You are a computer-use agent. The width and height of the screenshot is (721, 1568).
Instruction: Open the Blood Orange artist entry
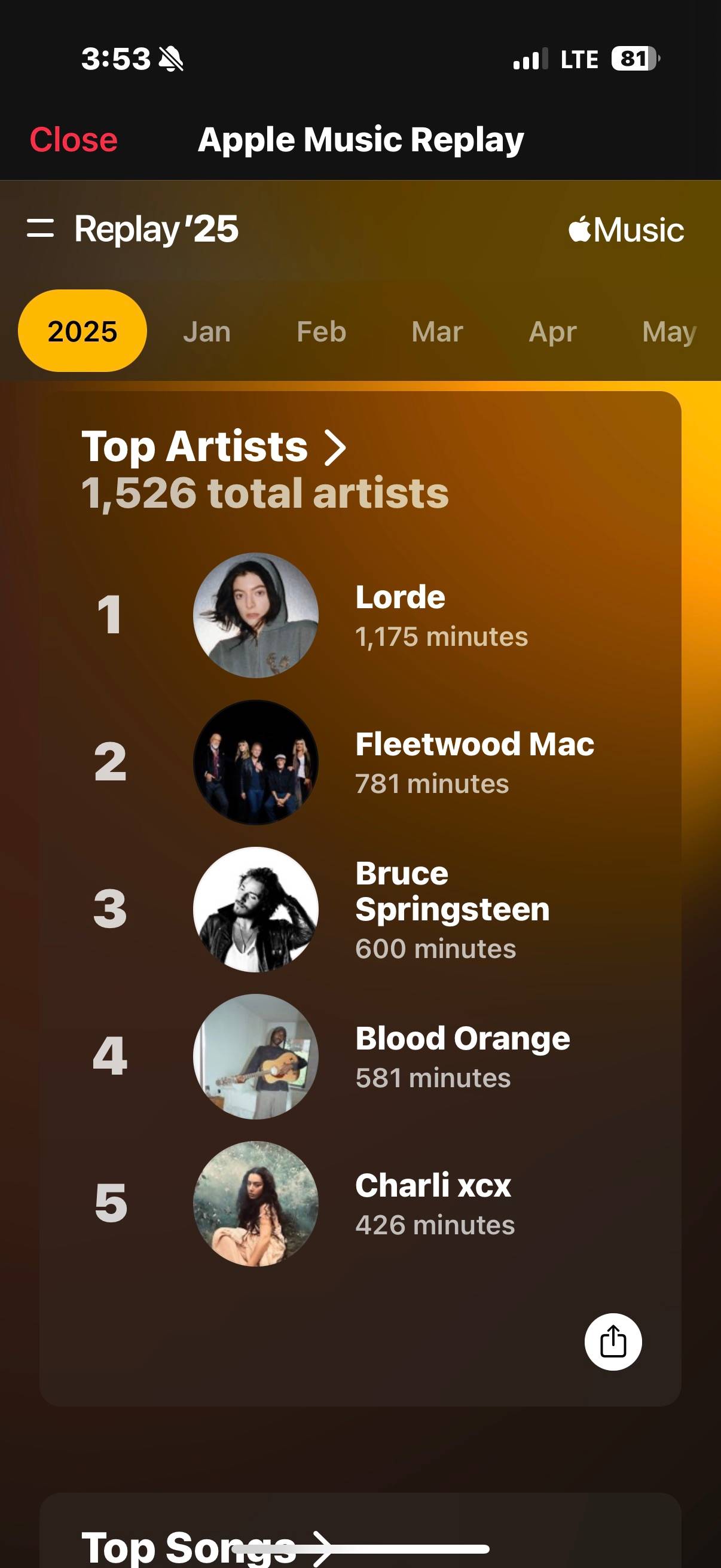360,1057
